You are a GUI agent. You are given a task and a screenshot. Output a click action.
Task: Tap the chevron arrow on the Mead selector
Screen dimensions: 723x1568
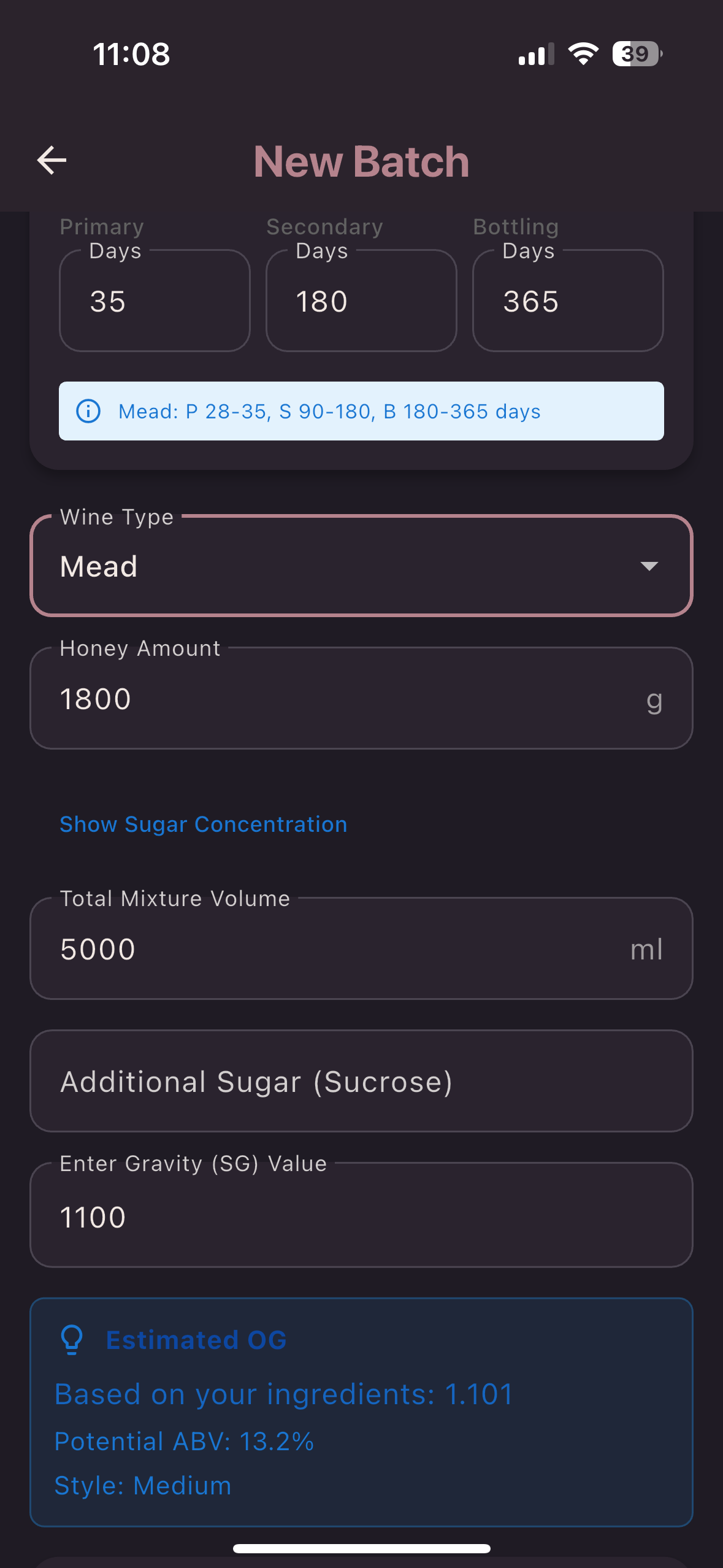click(649, 566)
